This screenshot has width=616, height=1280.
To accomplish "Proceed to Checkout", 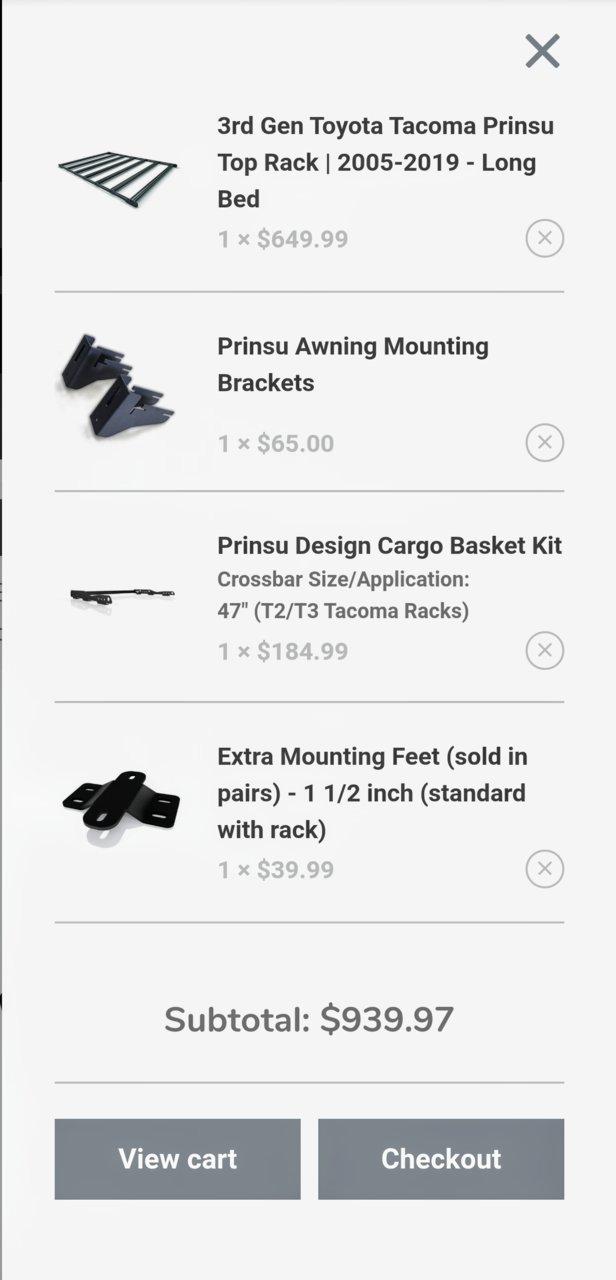I will [x=441, y=1159].
